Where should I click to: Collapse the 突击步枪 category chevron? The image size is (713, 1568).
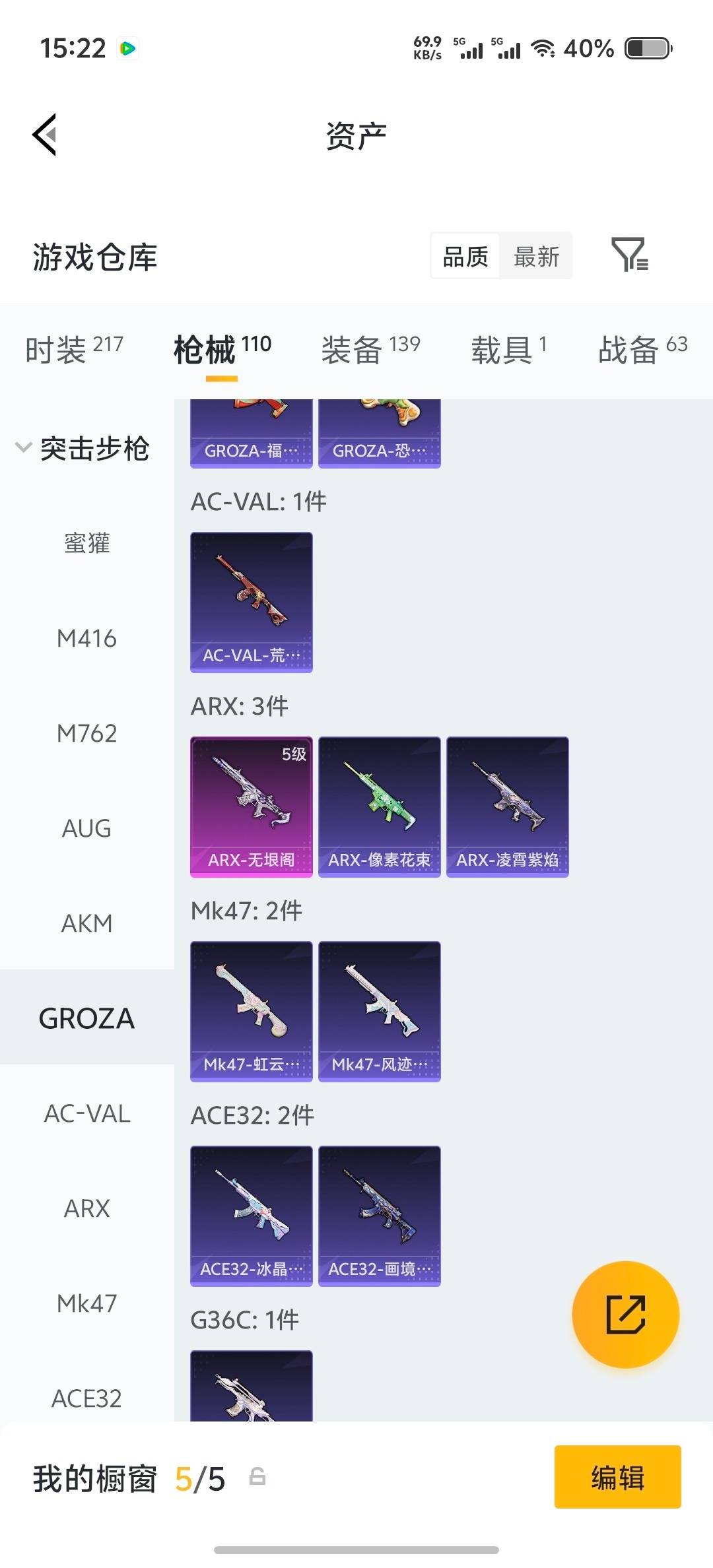[22, 447]
